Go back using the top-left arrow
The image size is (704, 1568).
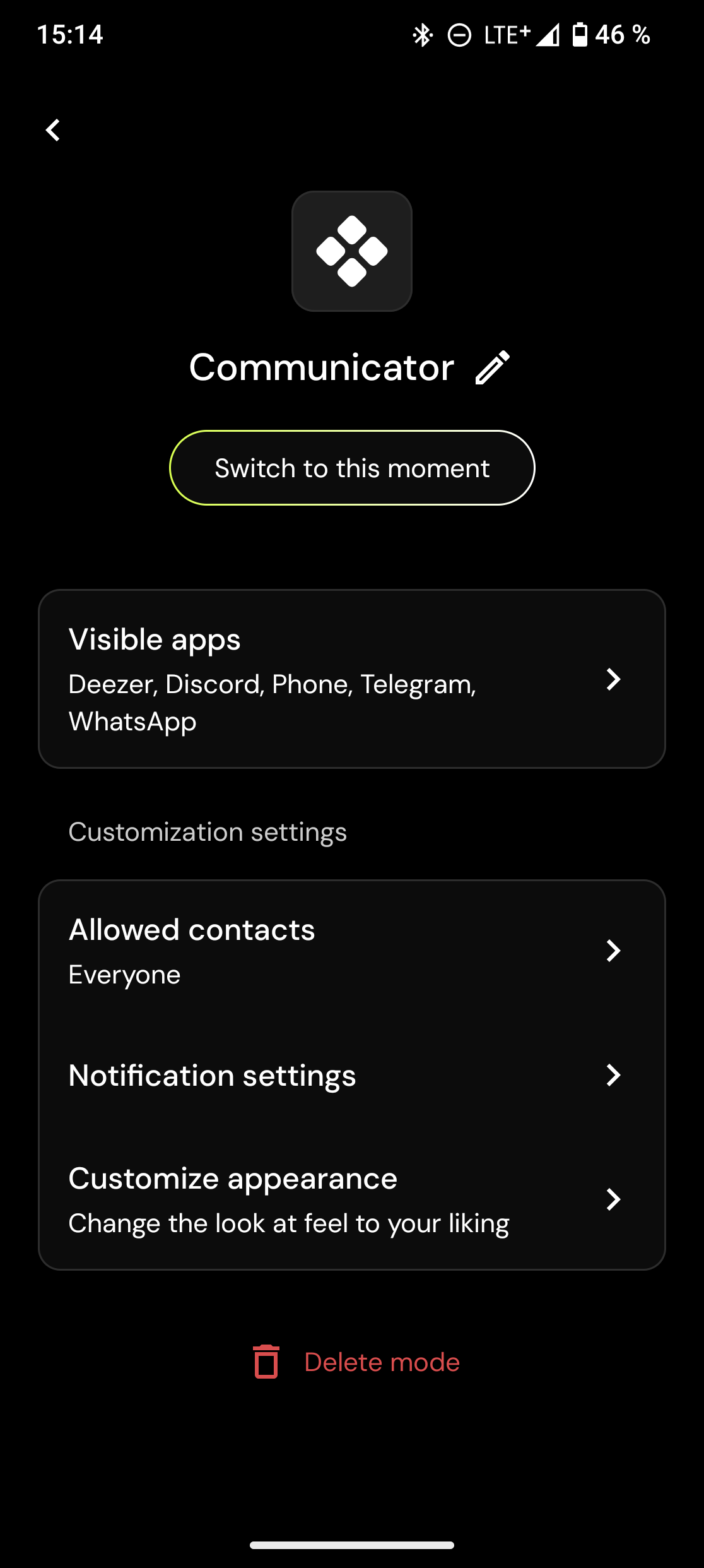(x=54, y=131)
